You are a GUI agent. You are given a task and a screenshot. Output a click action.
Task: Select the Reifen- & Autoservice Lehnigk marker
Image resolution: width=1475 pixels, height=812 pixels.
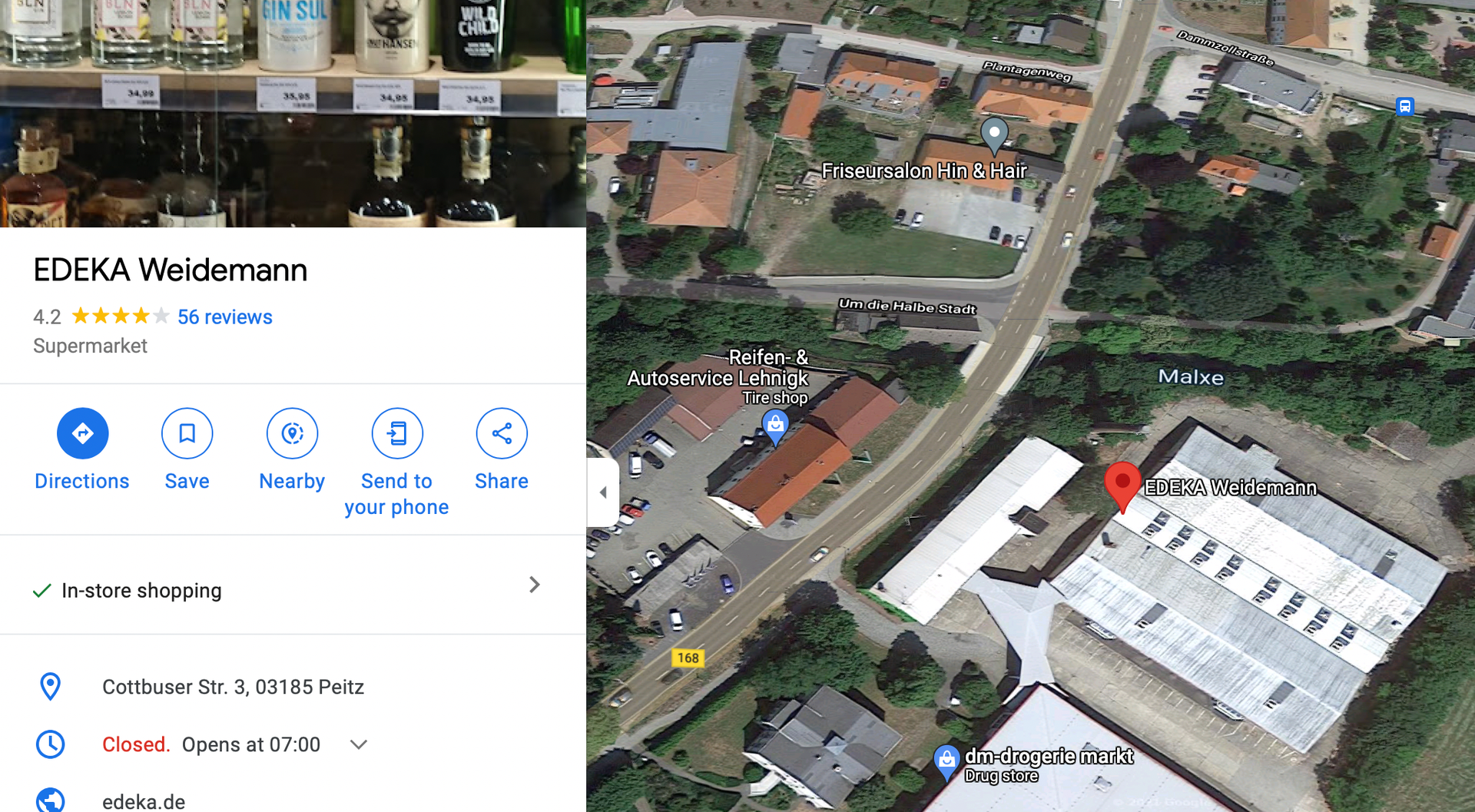[775, 425]
